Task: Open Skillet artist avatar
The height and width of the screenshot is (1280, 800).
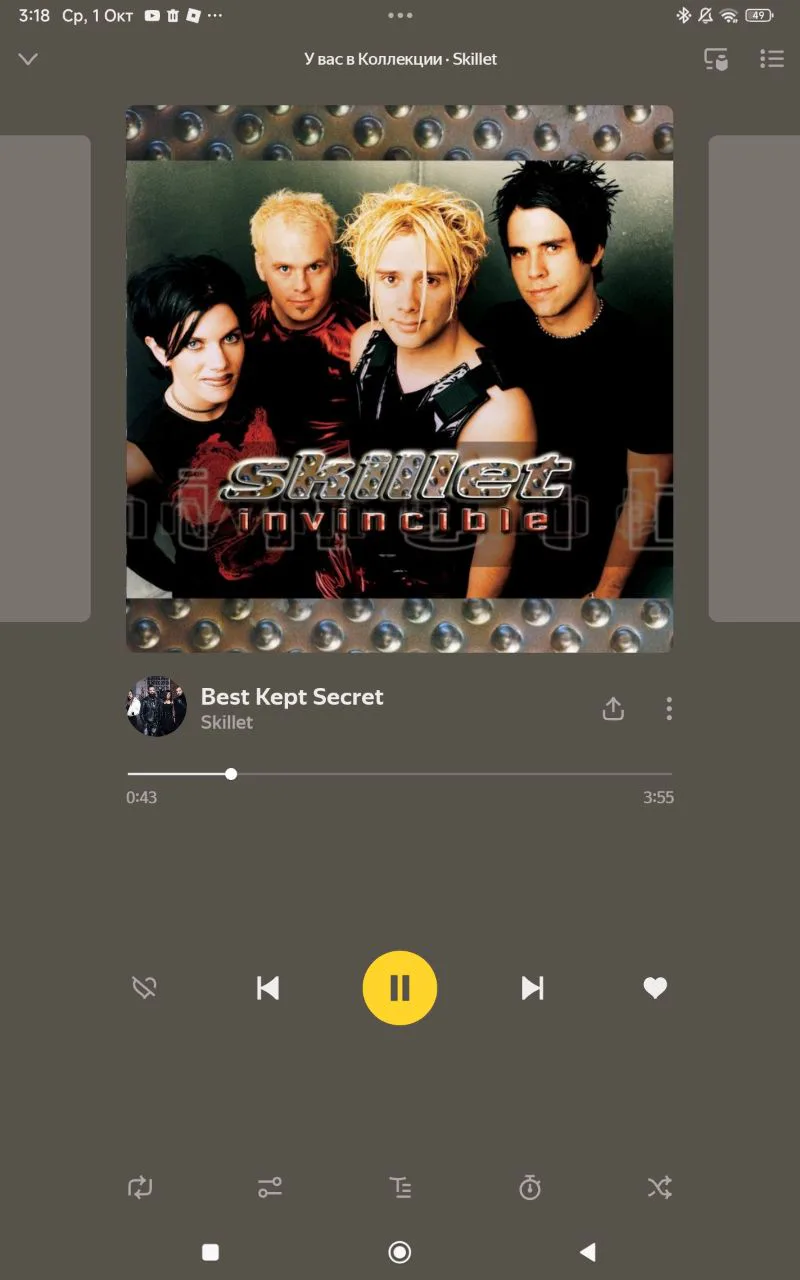Action: tap(156, 707)
